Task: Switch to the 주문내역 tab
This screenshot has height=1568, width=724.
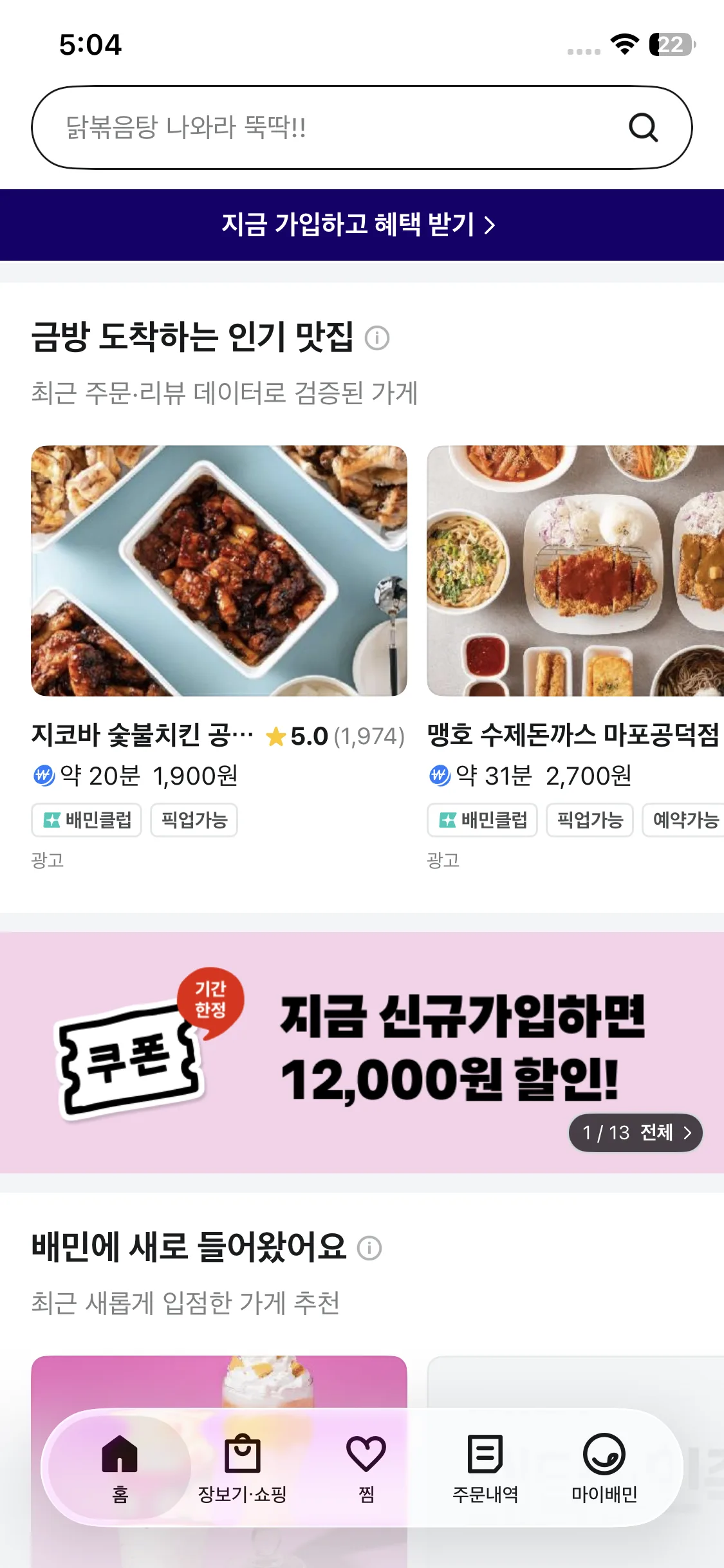Action: coord(485,1467)
